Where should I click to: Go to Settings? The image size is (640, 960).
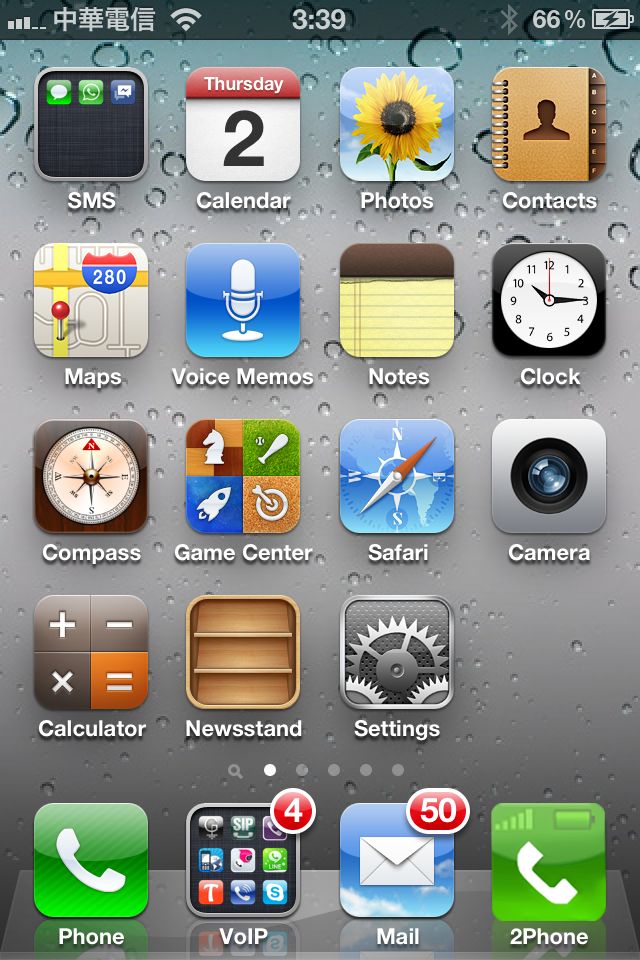pos(396,652)
